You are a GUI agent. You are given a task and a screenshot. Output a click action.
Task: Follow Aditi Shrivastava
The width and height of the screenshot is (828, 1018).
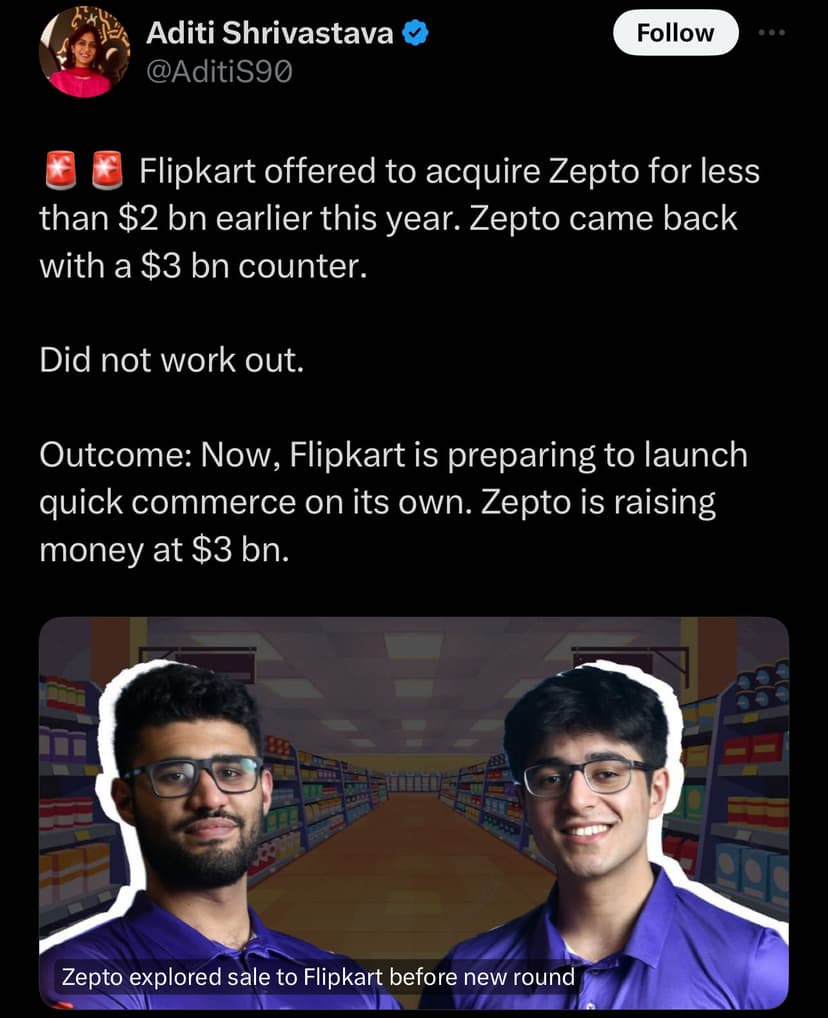pos(675,33)
